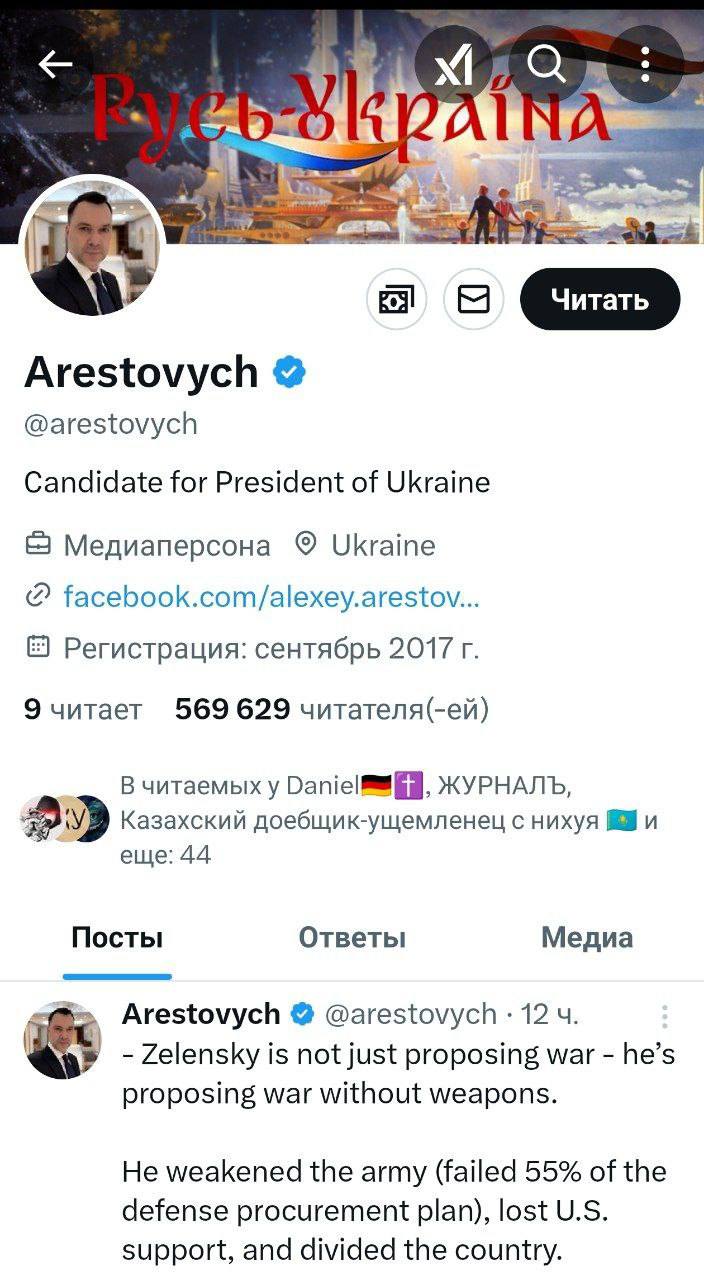The width and height of the screenshot is (704, 1280).
Task: Open the Zelensky post's more options
Action: point(665,1016)
